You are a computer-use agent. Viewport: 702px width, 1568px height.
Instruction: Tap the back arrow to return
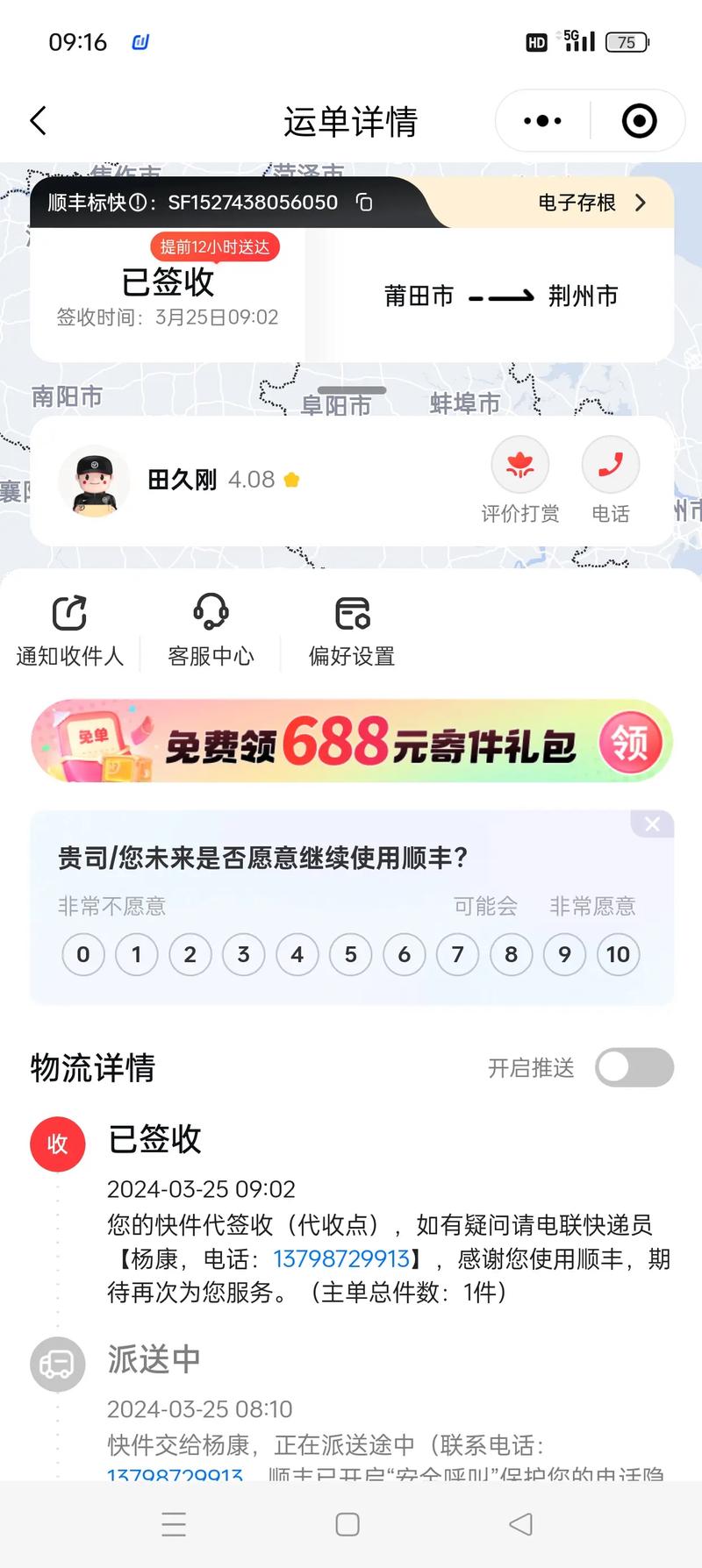click(37, 120)
